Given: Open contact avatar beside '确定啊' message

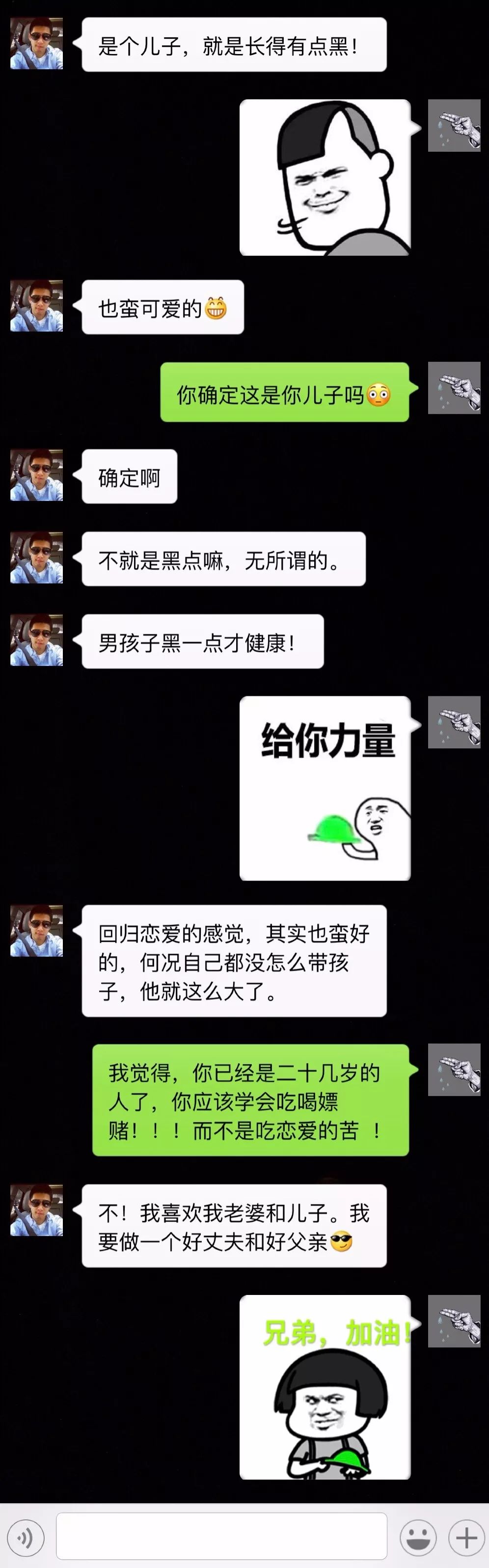Looking at the screenshot, I should pyautogui.click(x=36, y=475).
